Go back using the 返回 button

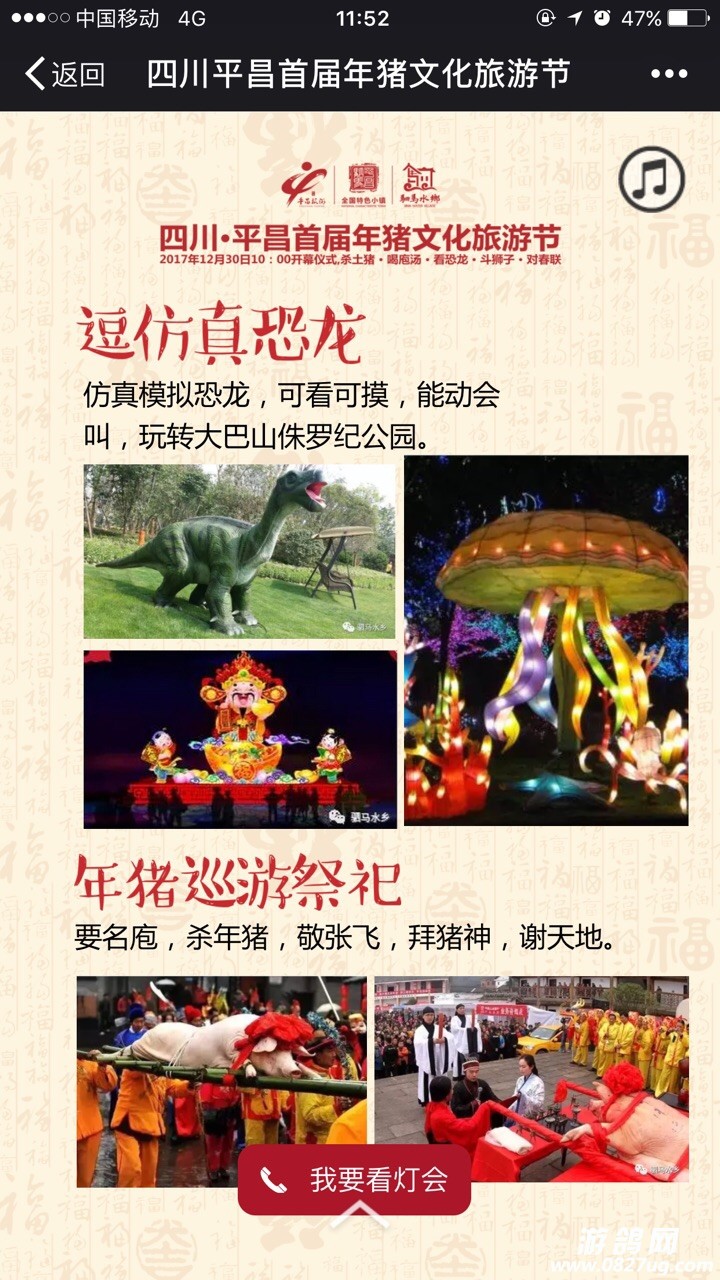[65, 74]
